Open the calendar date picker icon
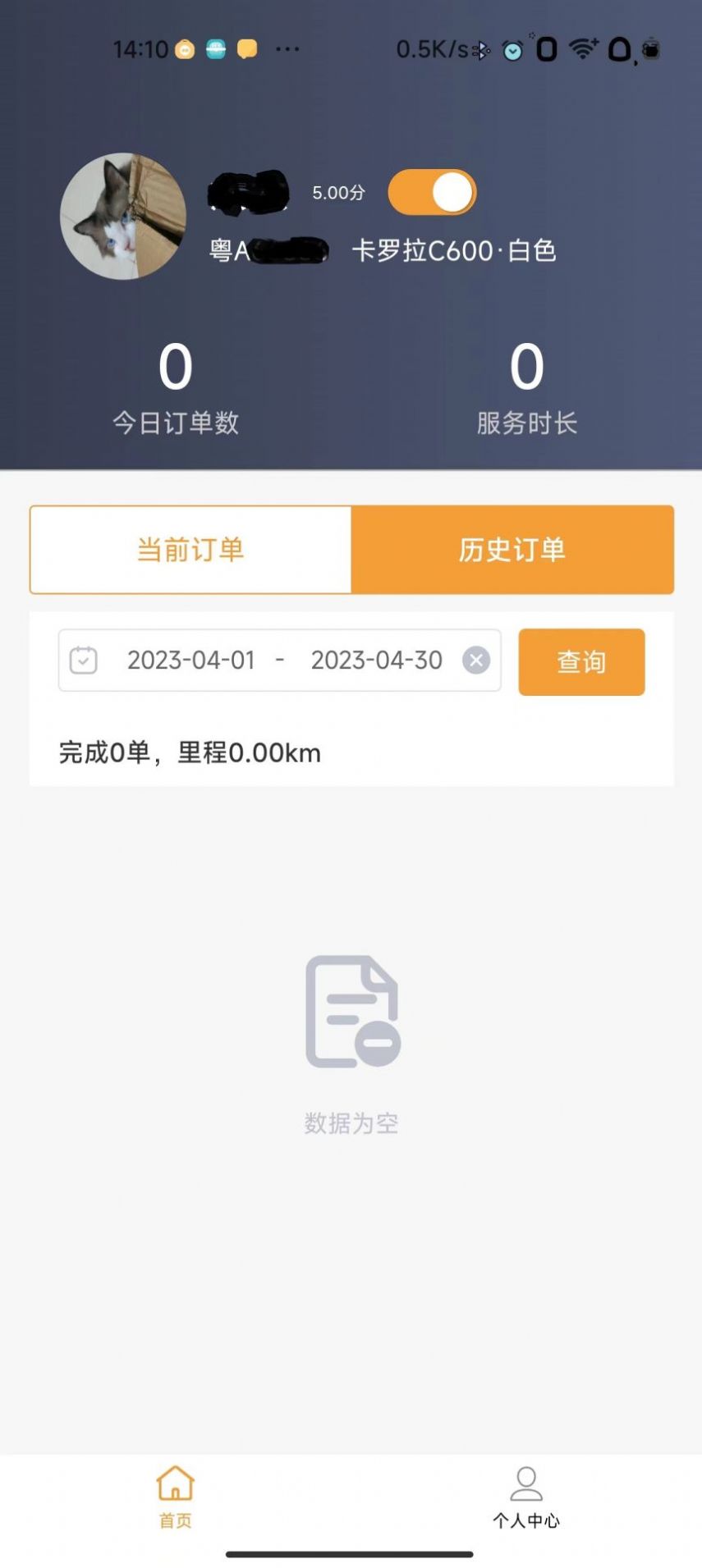Viewport: 702px width, 1568px height. (82, 661)
